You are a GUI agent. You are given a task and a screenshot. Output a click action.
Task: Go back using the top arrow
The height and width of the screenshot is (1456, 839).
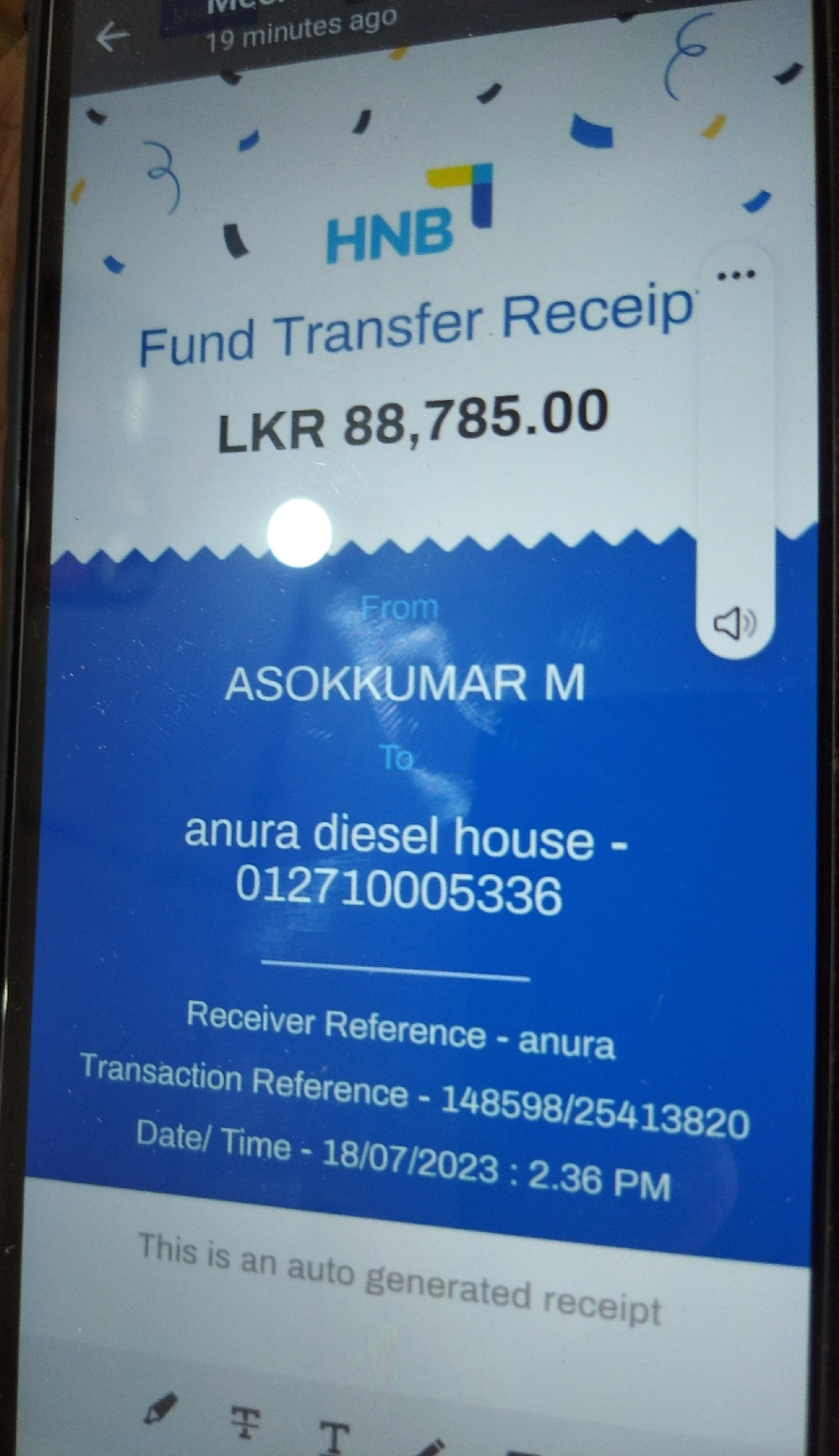(112, 37)
